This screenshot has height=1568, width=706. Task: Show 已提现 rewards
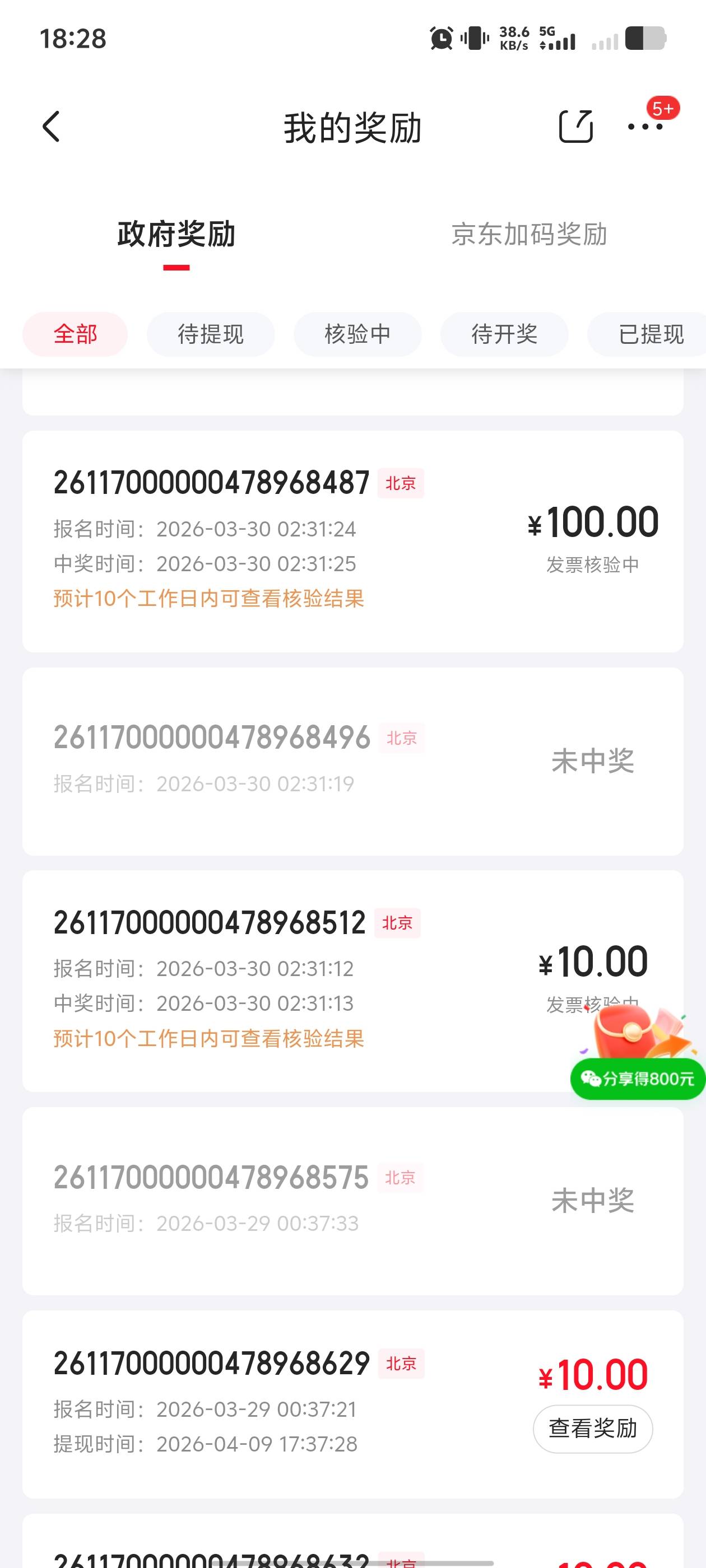point(650,334)
